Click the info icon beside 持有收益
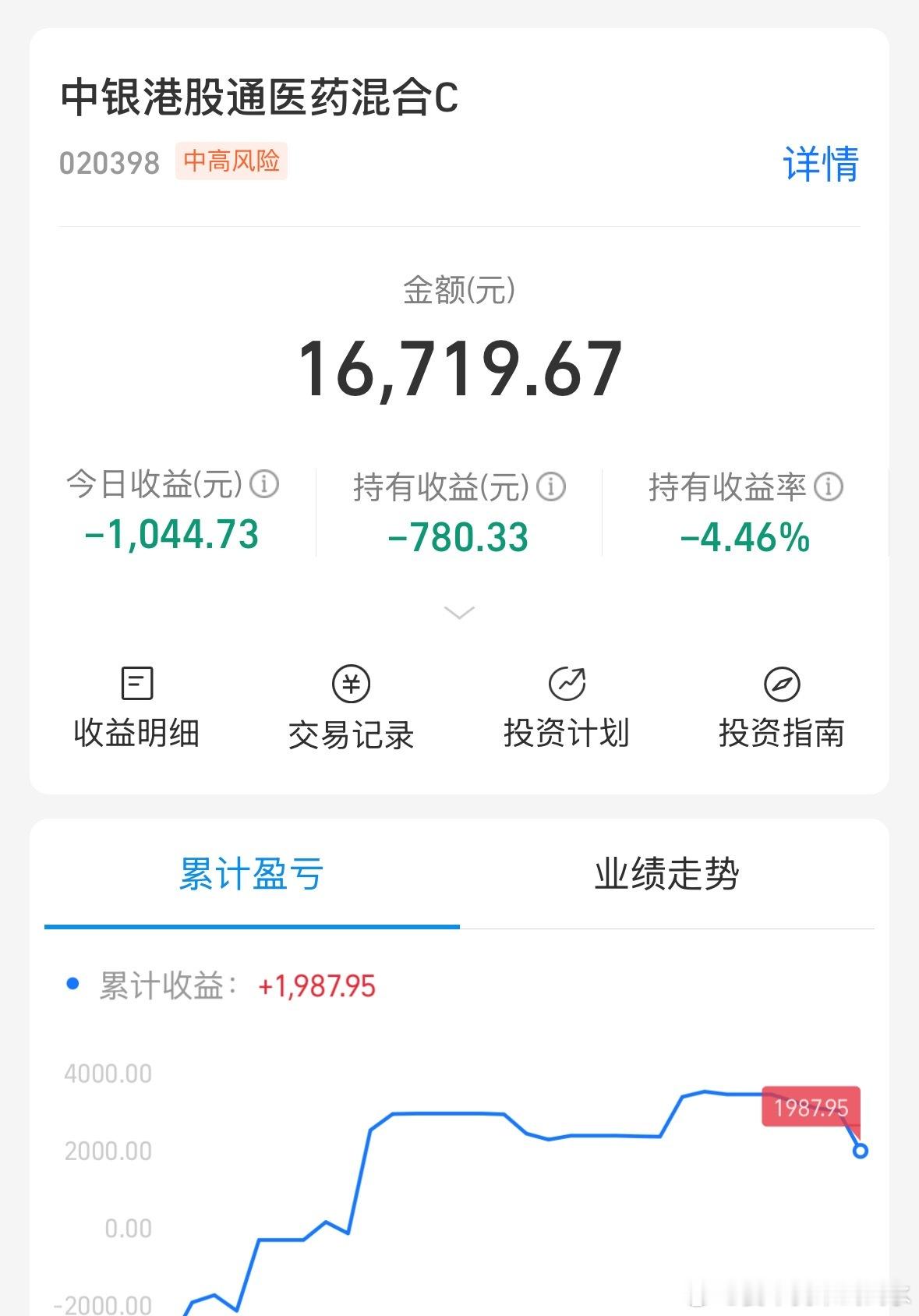The image size is (919, 1316). coord(553,484)
